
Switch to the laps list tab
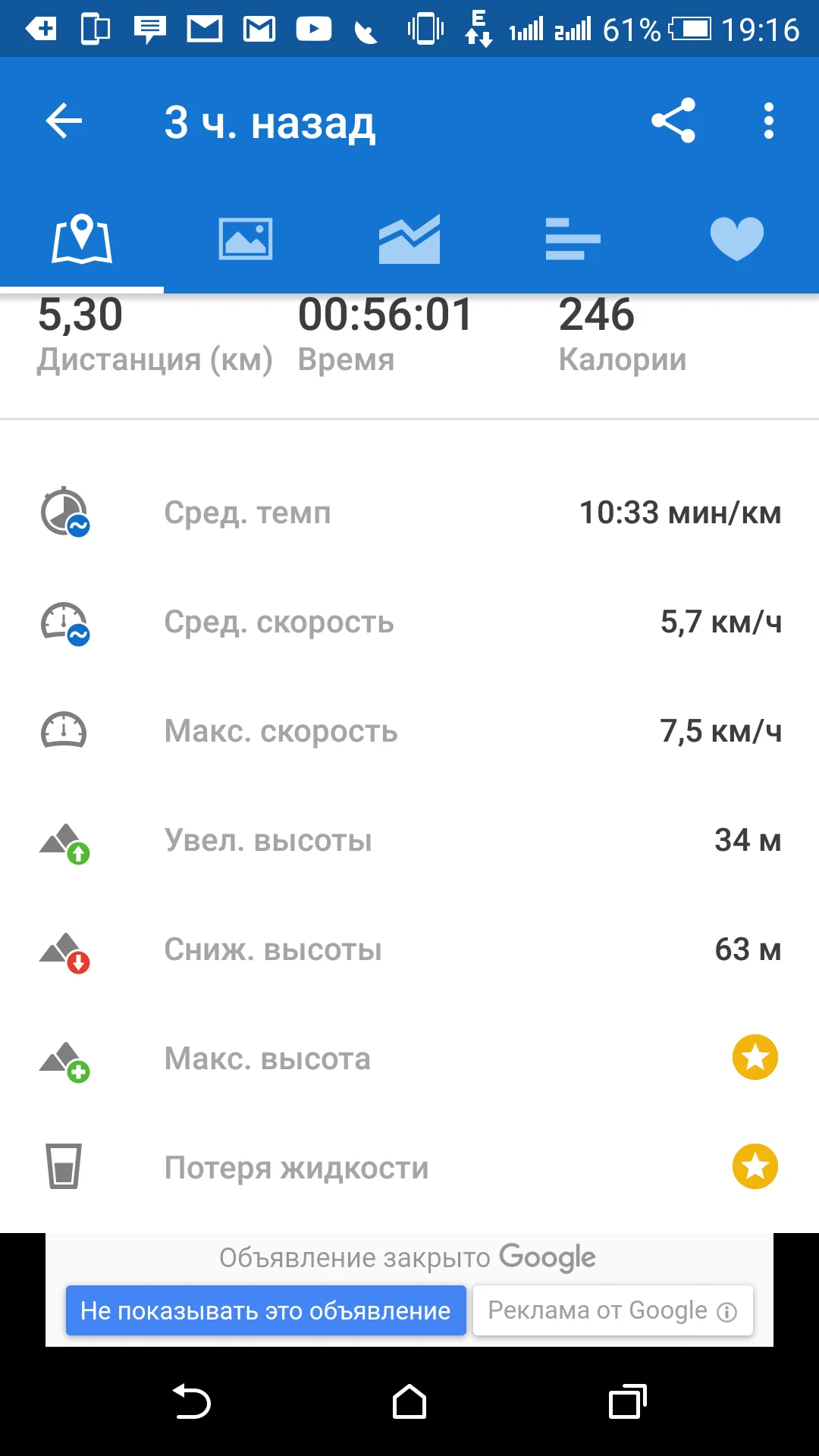point(573,240)
